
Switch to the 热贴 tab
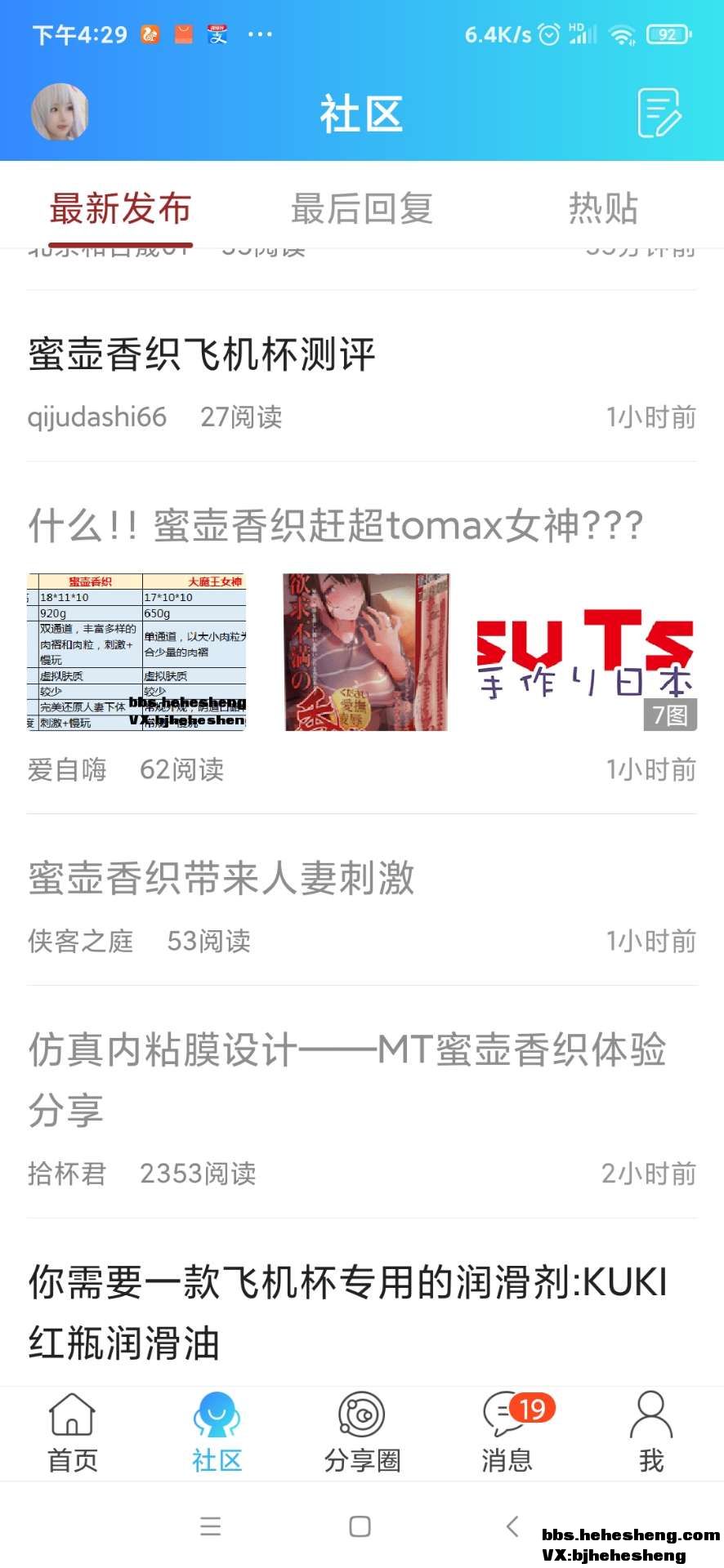point(603,209)
